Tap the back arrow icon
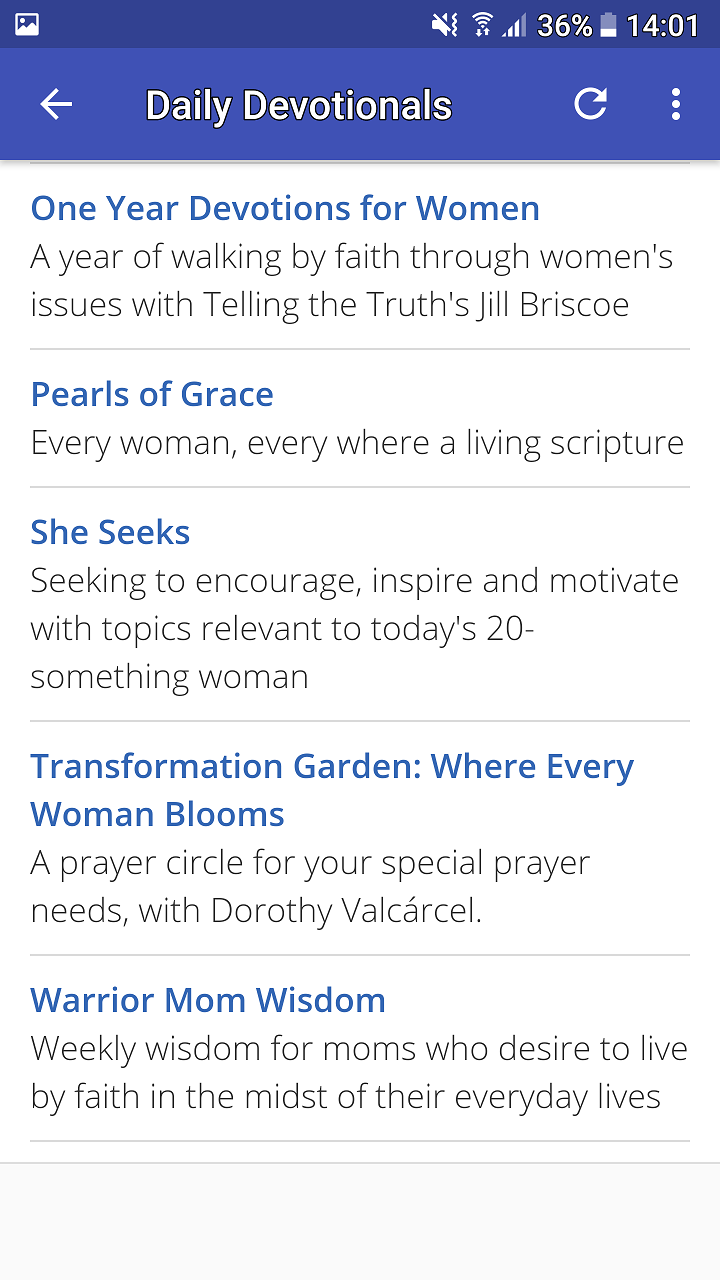The height and width of the screenshot is (1280, 720). click(57, 104)
